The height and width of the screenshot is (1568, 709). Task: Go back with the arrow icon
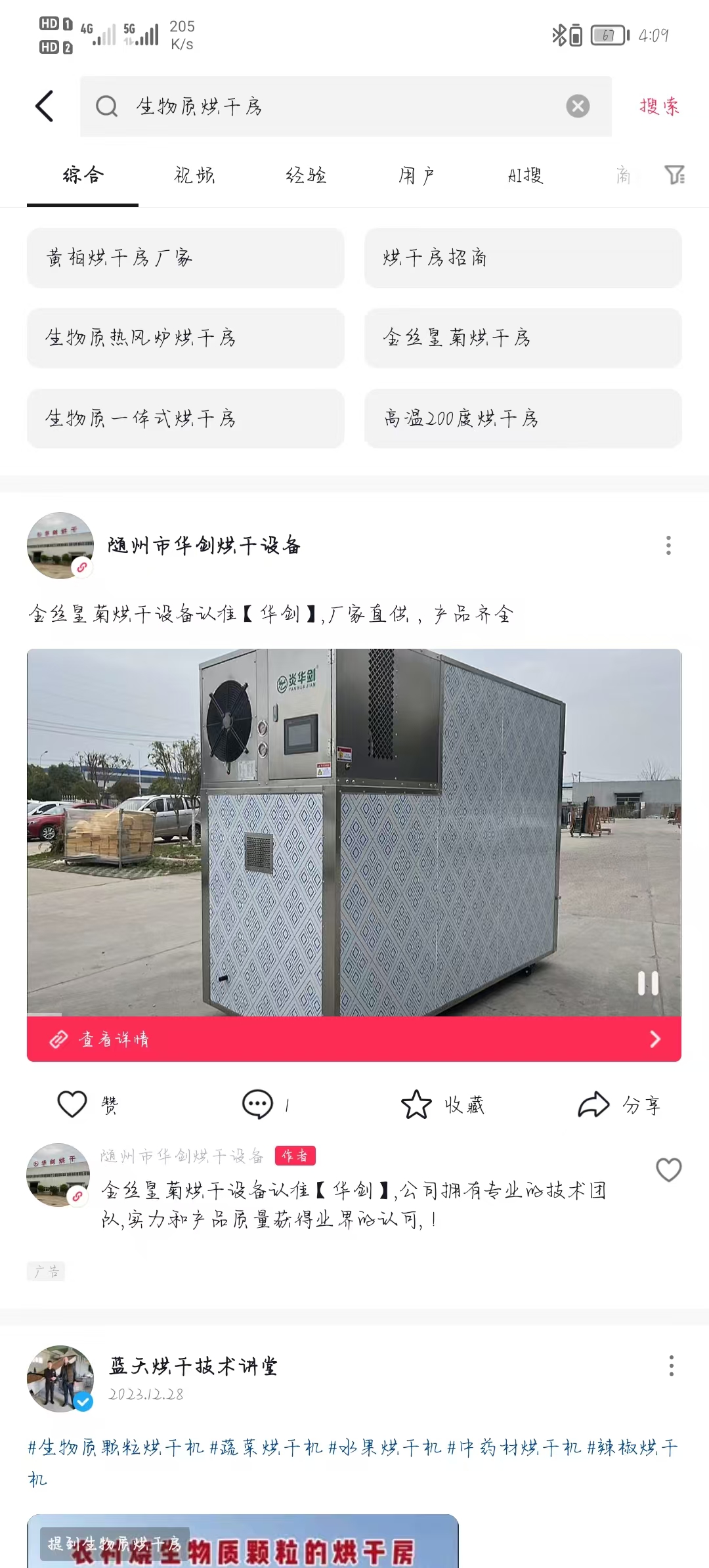[45, 106]
